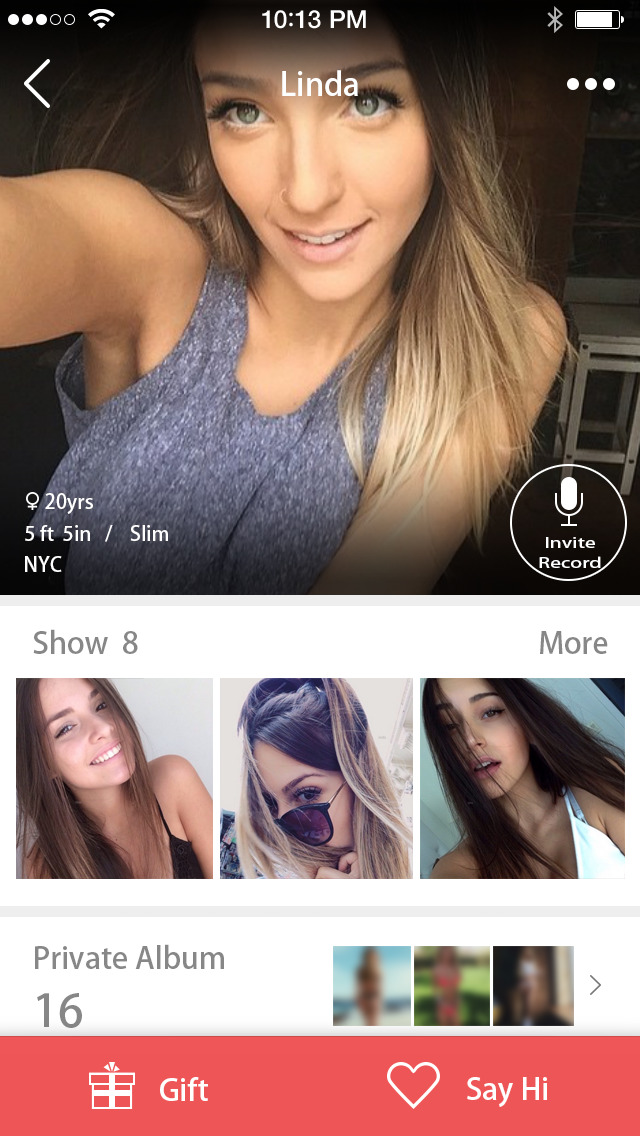Expand the Private Album chevron
640x1136 pixels.
(x=595, y=986)
